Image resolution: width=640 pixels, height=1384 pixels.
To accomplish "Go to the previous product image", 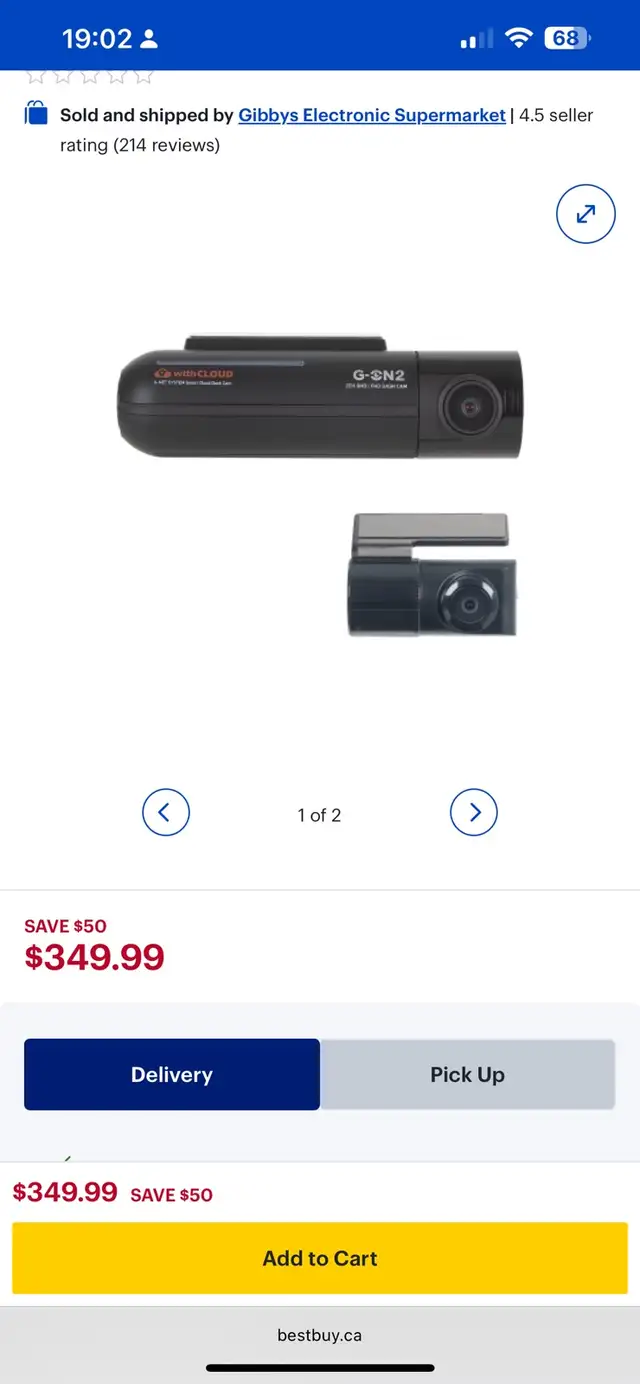I will [166, 813].
